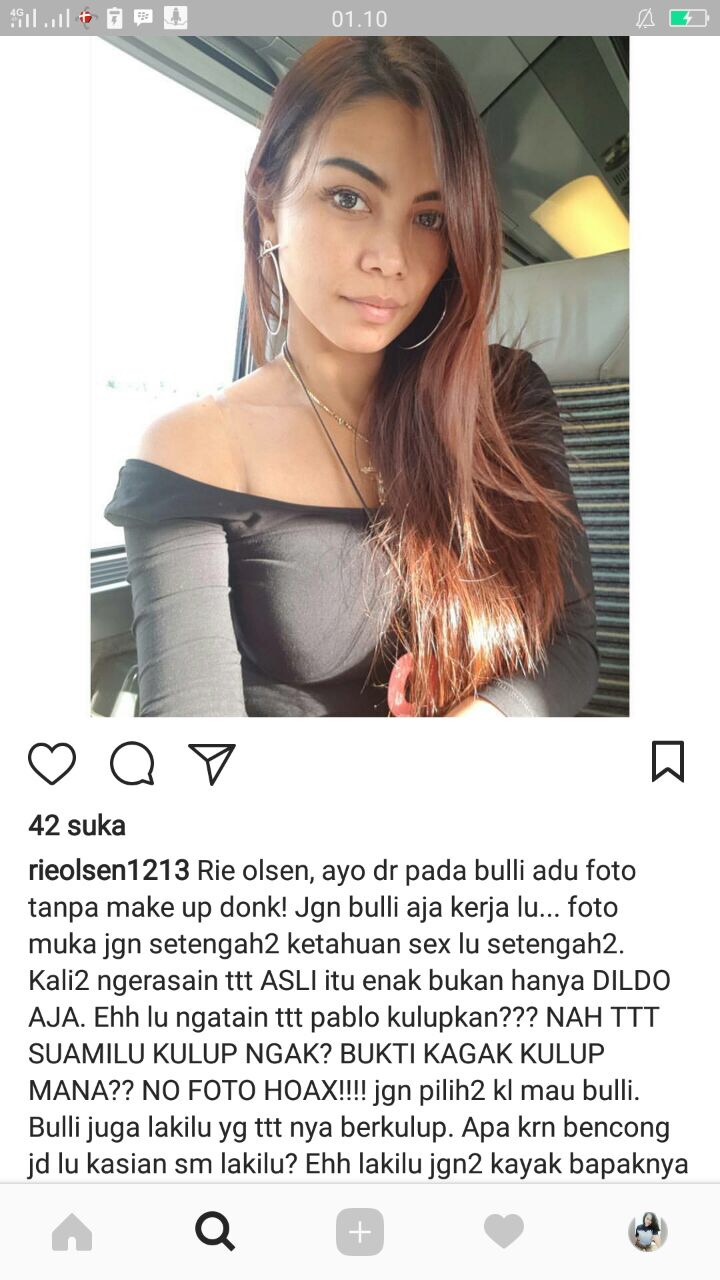Open the rieolsen1213 profile from caption
Viewport: 720px width, 1280px height.
pyautogui.click(x=108, y=870)
